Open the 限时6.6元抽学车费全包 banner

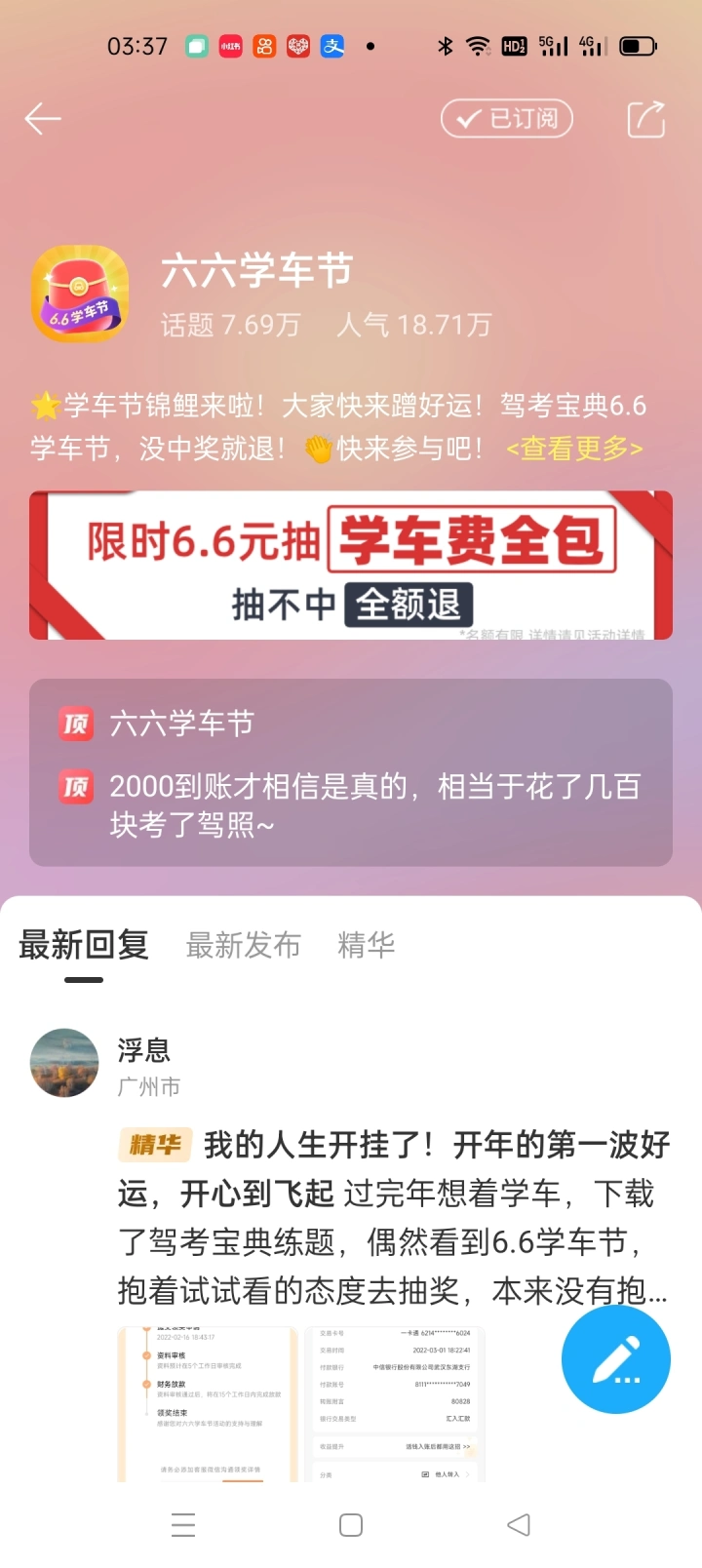tap(351, 566)
